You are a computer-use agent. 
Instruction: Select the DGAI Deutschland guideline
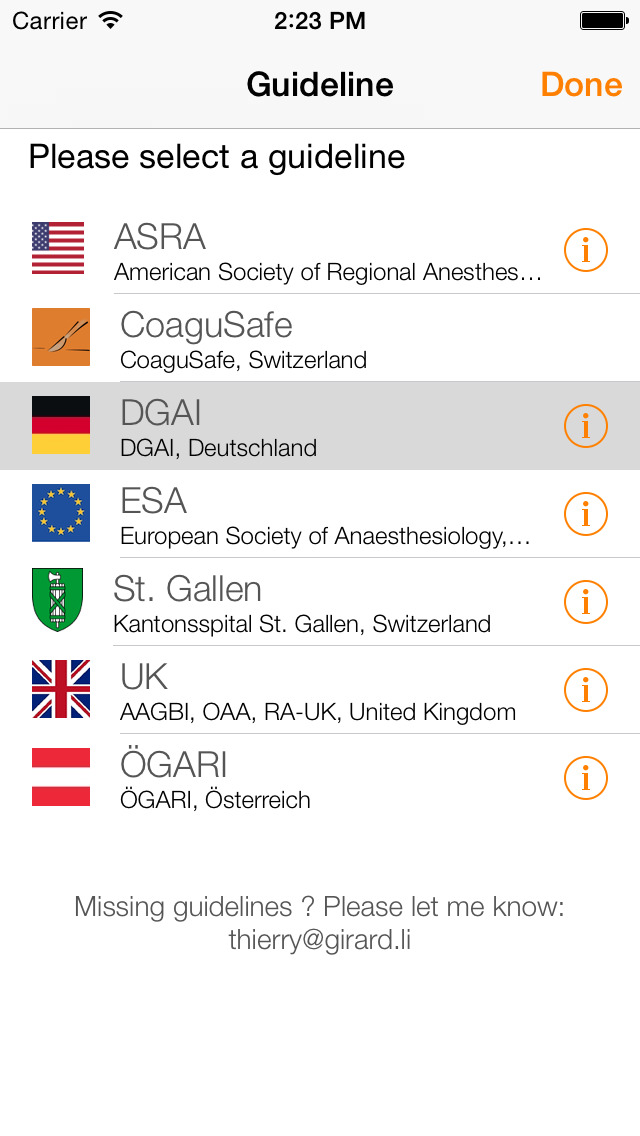pyautogui.click(x=320, y=426)
